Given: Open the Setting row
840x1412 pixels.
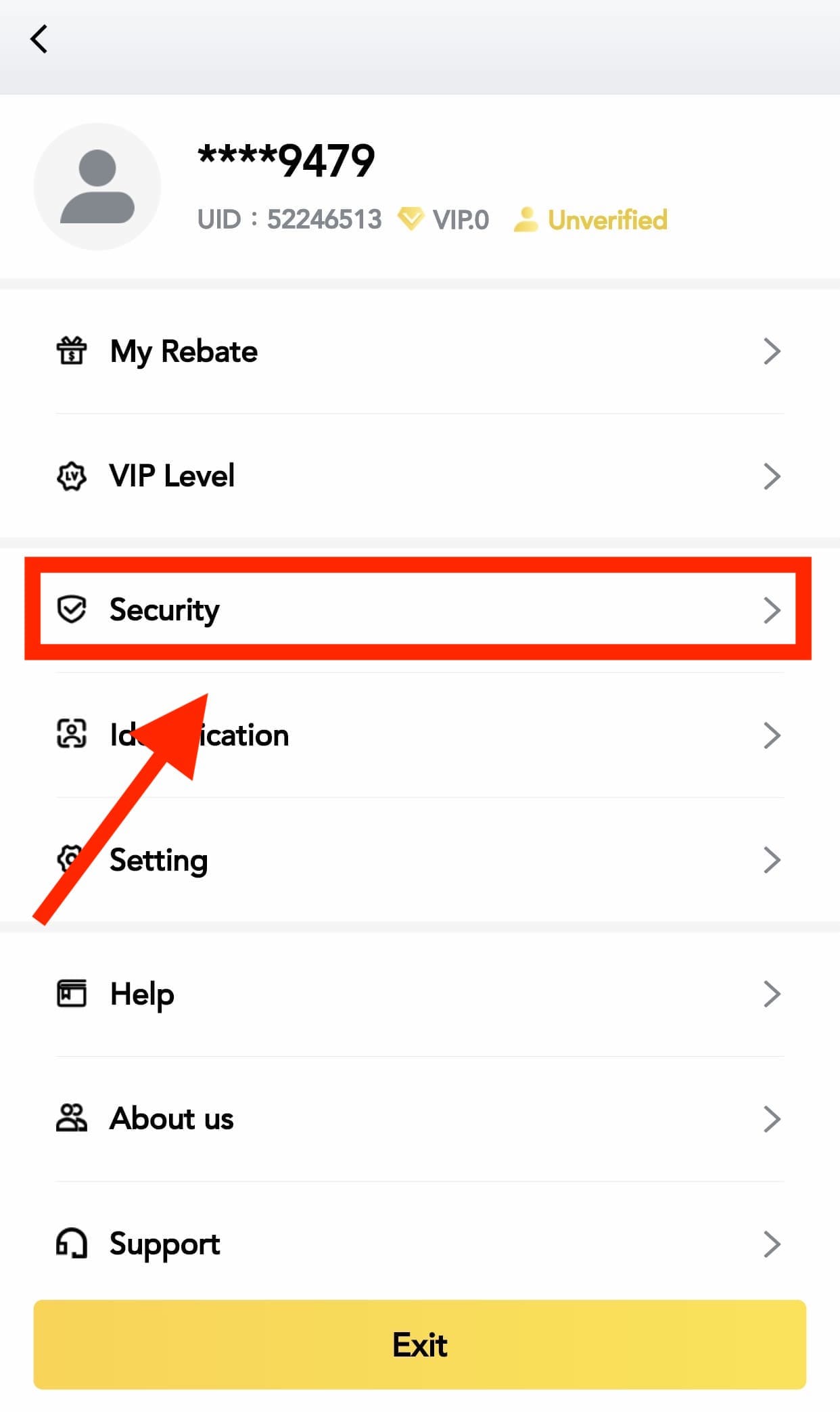Looking at the screenshot, I should tap(420, 860).
